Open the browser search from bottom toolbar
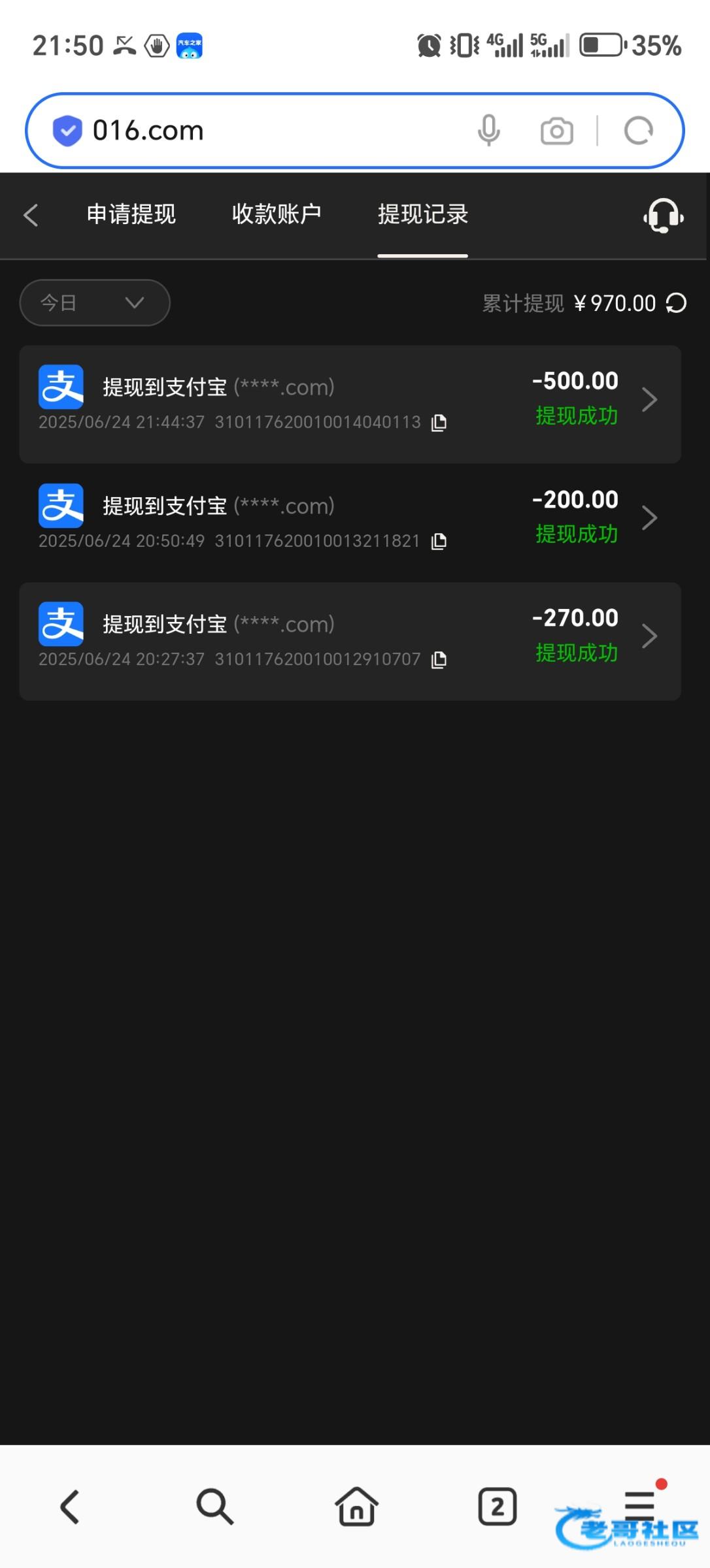The height and width of the screenshot is (1568, 710). 214,1507
